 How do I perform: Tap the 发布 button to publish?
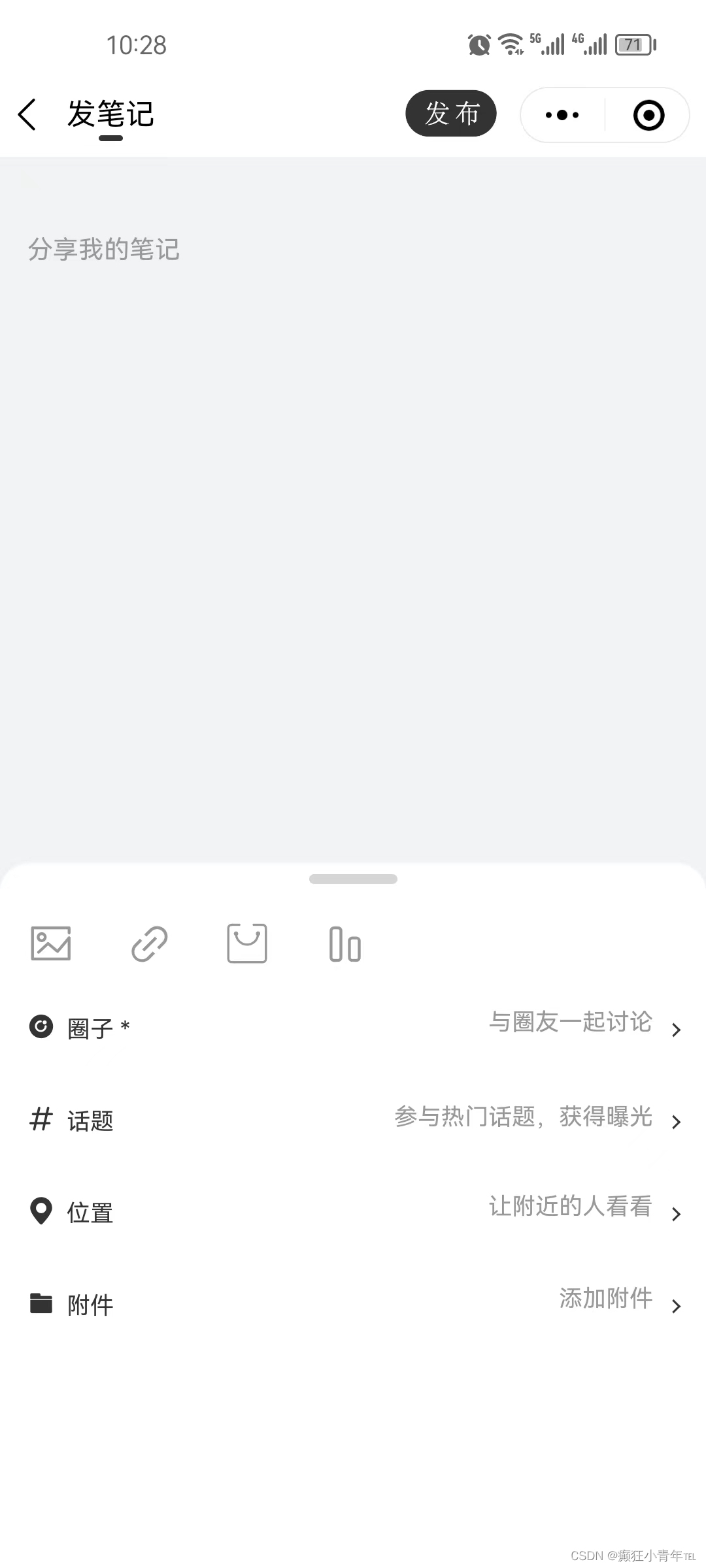click(451, 114)
